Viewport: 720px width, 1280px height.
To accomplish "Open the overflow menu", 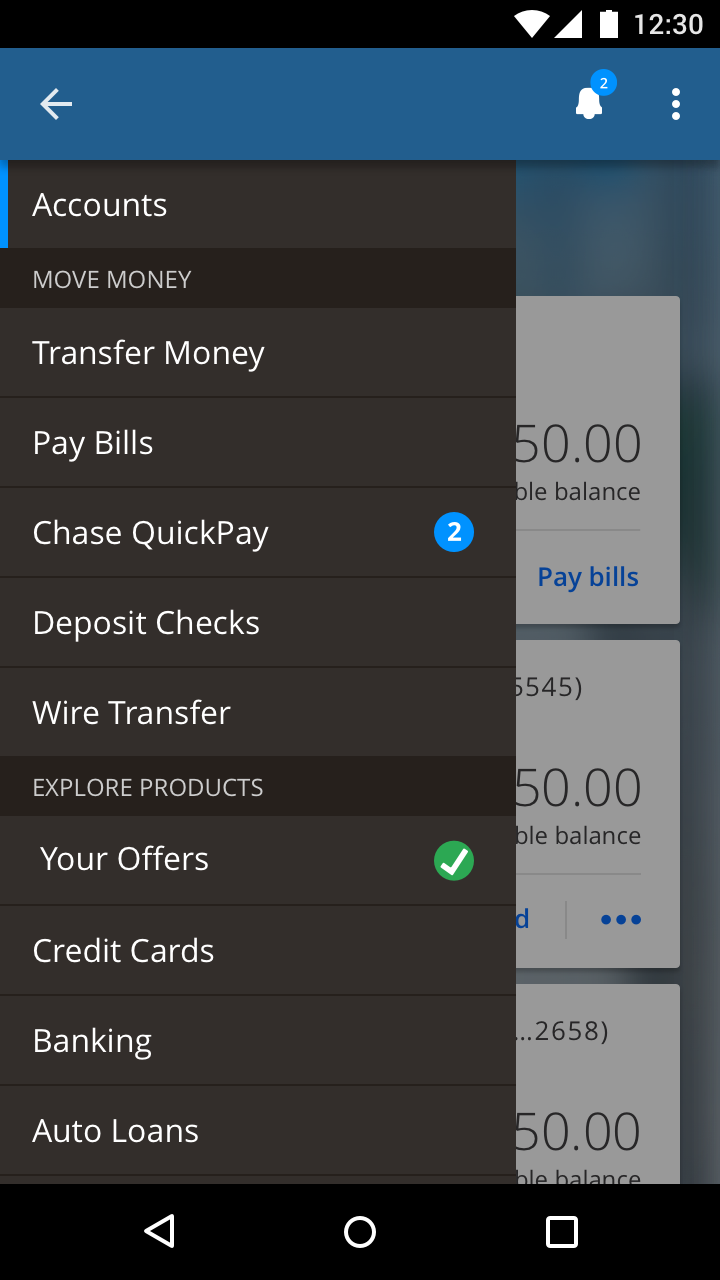I will 676,104.
